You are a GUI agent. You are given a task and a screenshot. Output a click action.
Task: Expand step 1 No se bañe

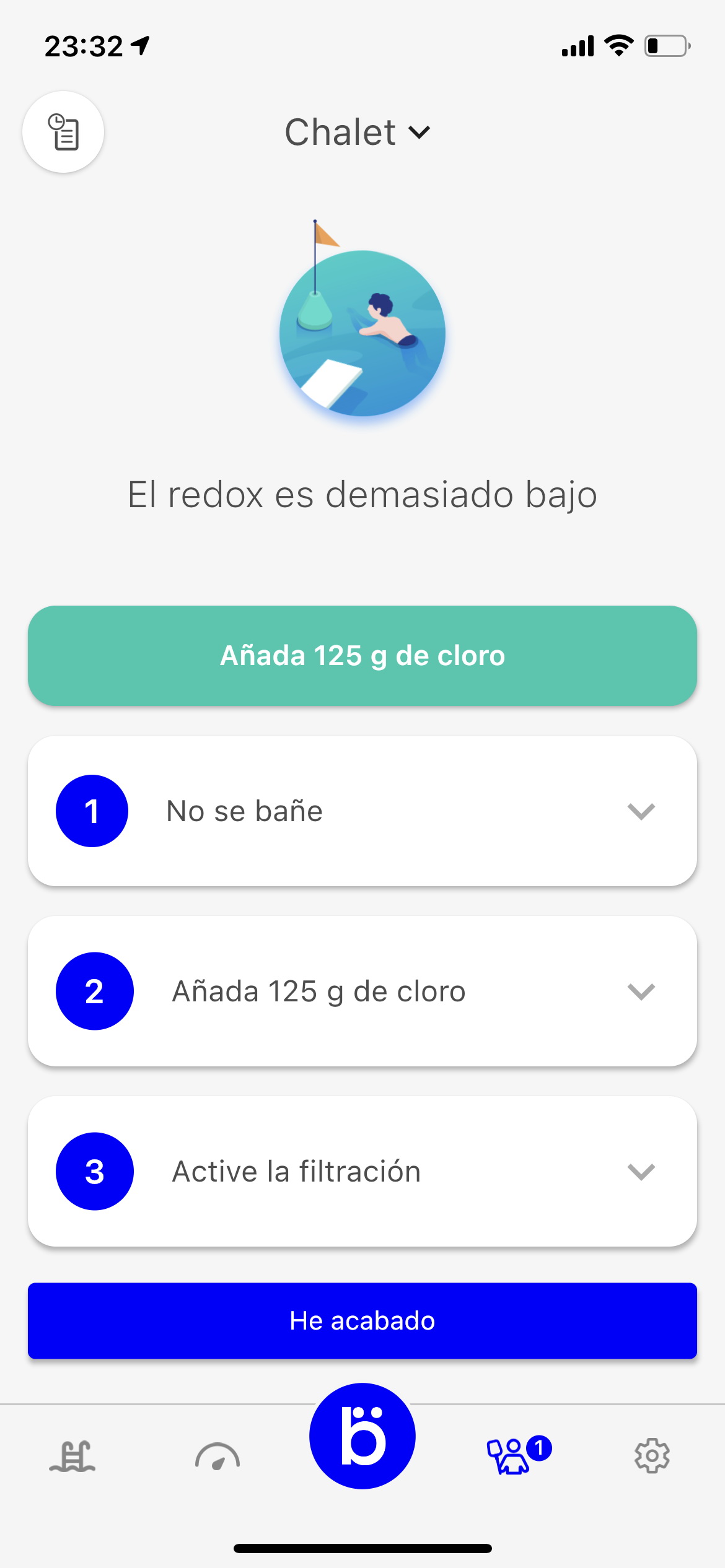click(x=362, y=811)
